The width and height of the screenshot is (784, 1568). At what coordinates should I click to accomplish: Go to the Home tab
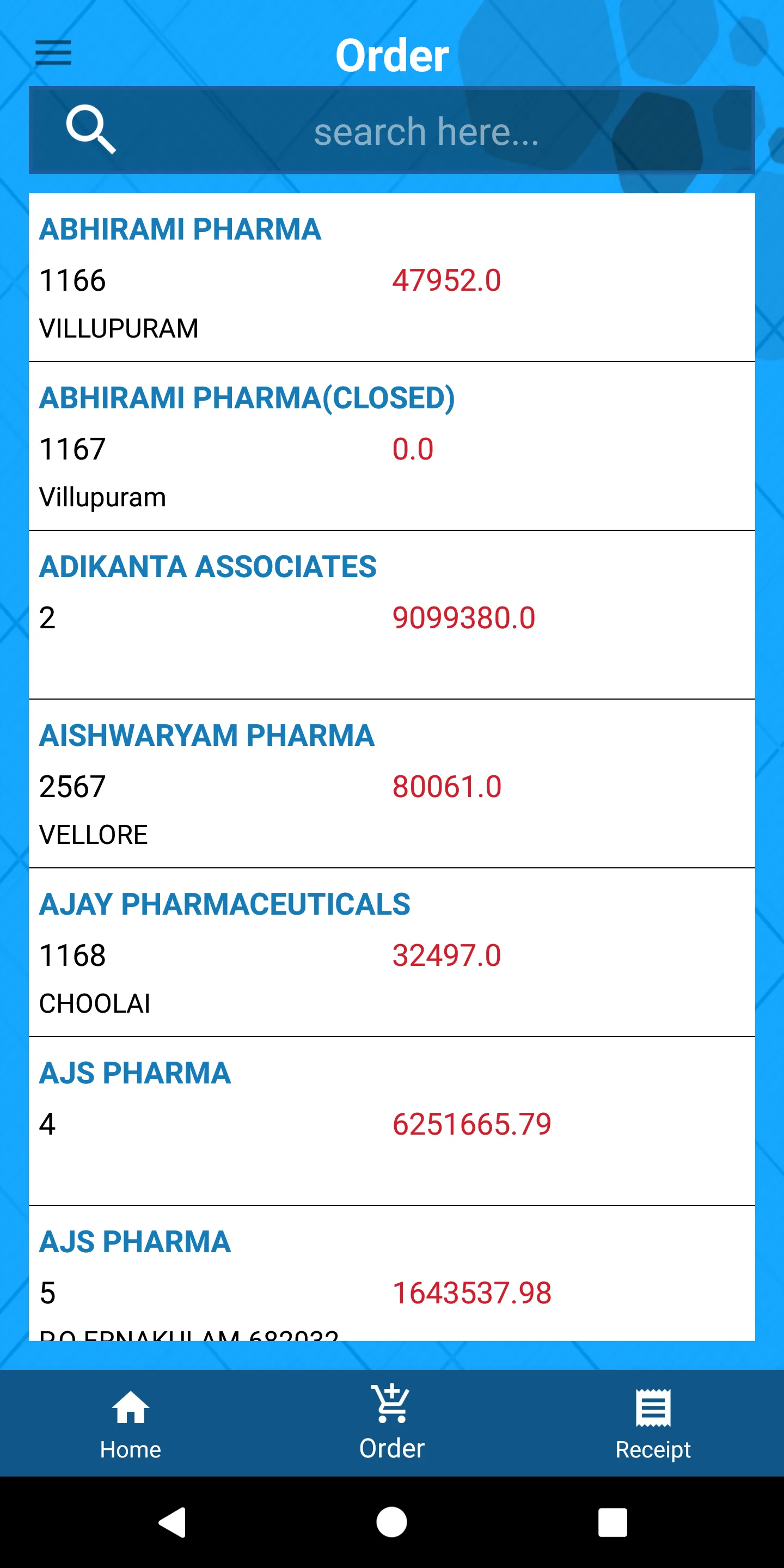(130, 1423)
